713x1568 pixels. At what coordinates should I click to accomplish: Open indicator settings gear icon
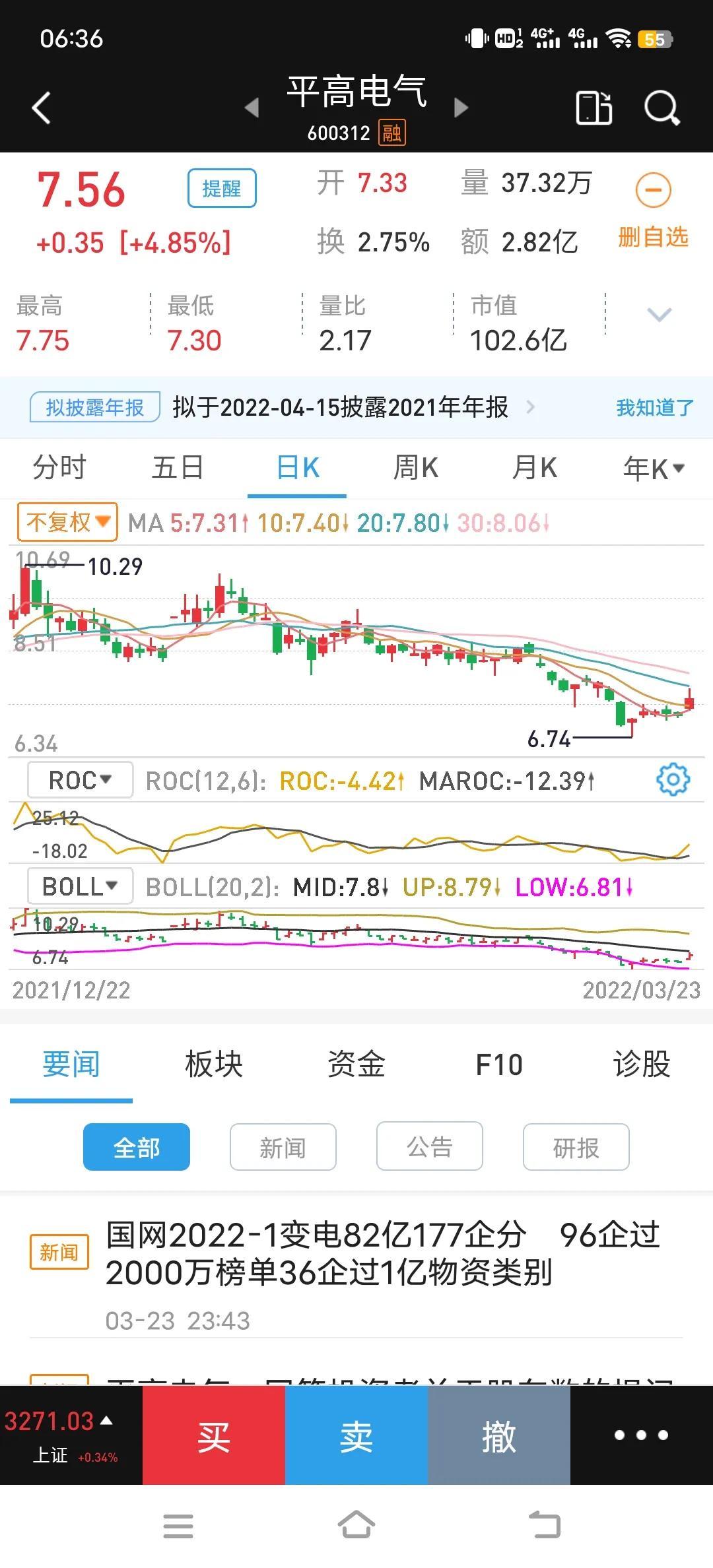pos(673,780)
